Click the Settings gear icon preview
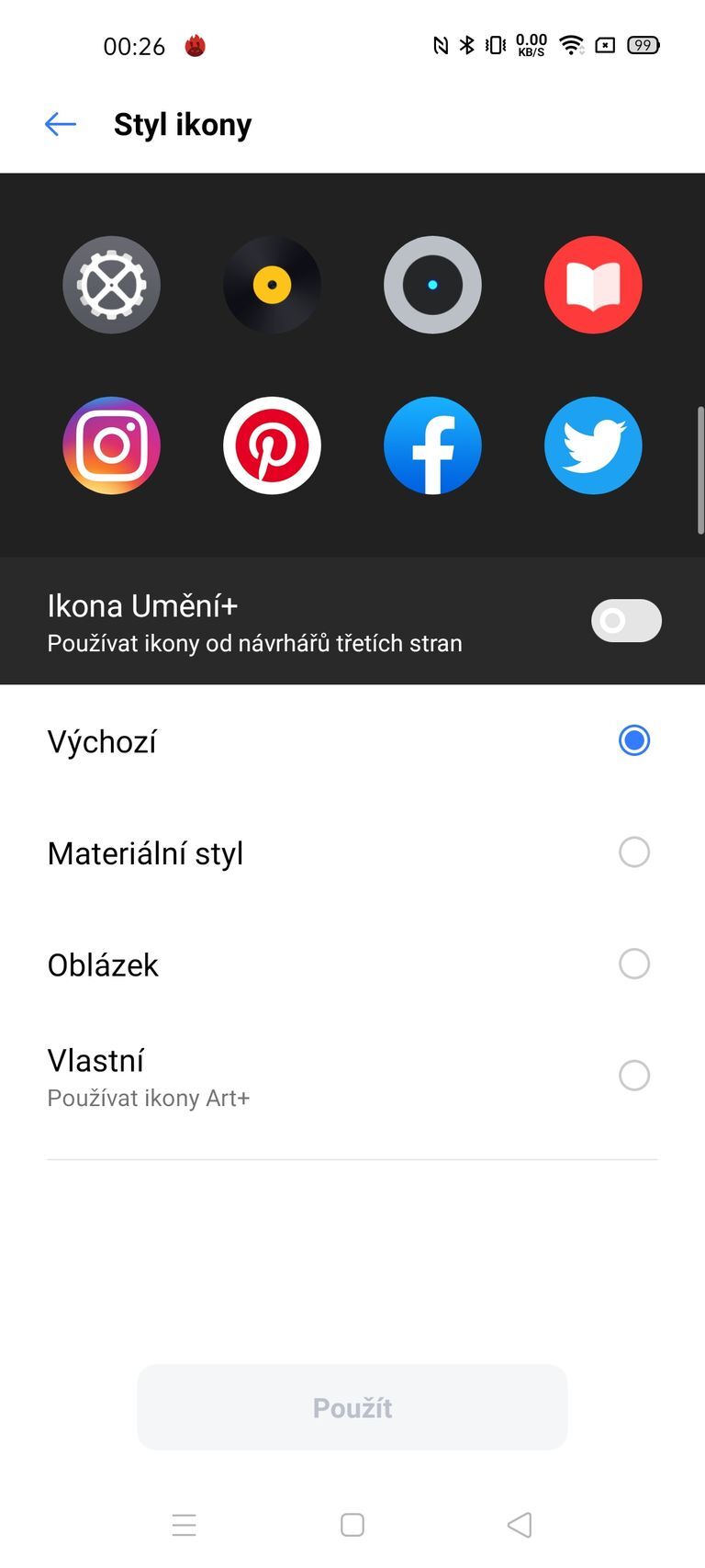The width and height of the screenshot is (705, 1568). 111,285
